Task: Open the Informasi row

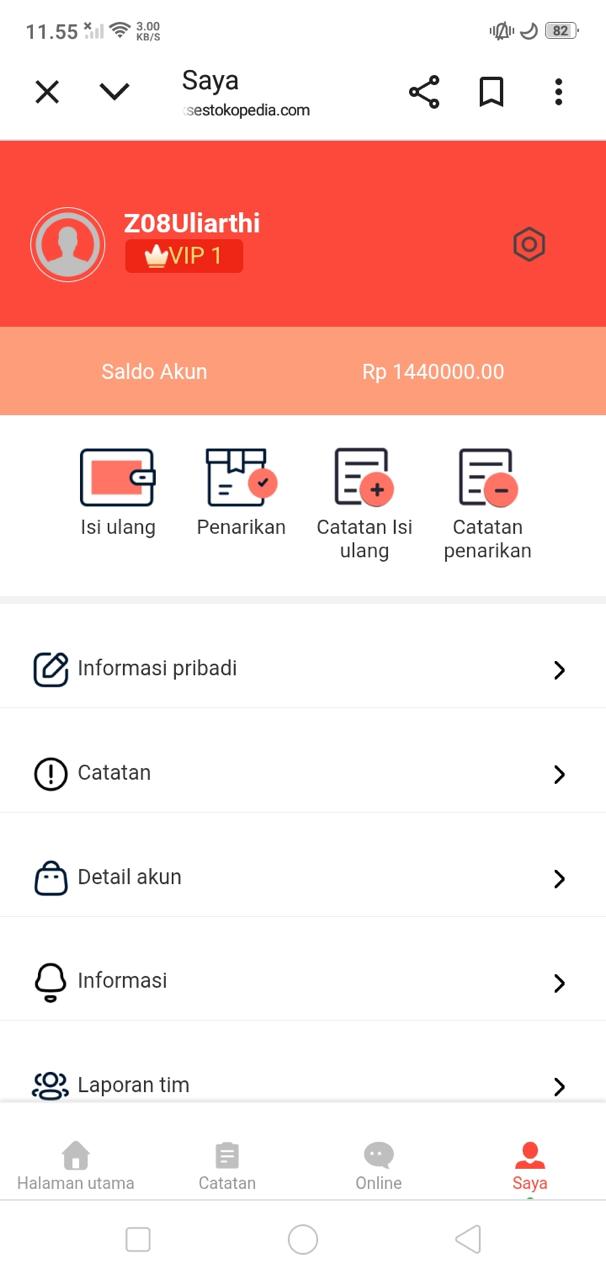Action: click(302, 981)
